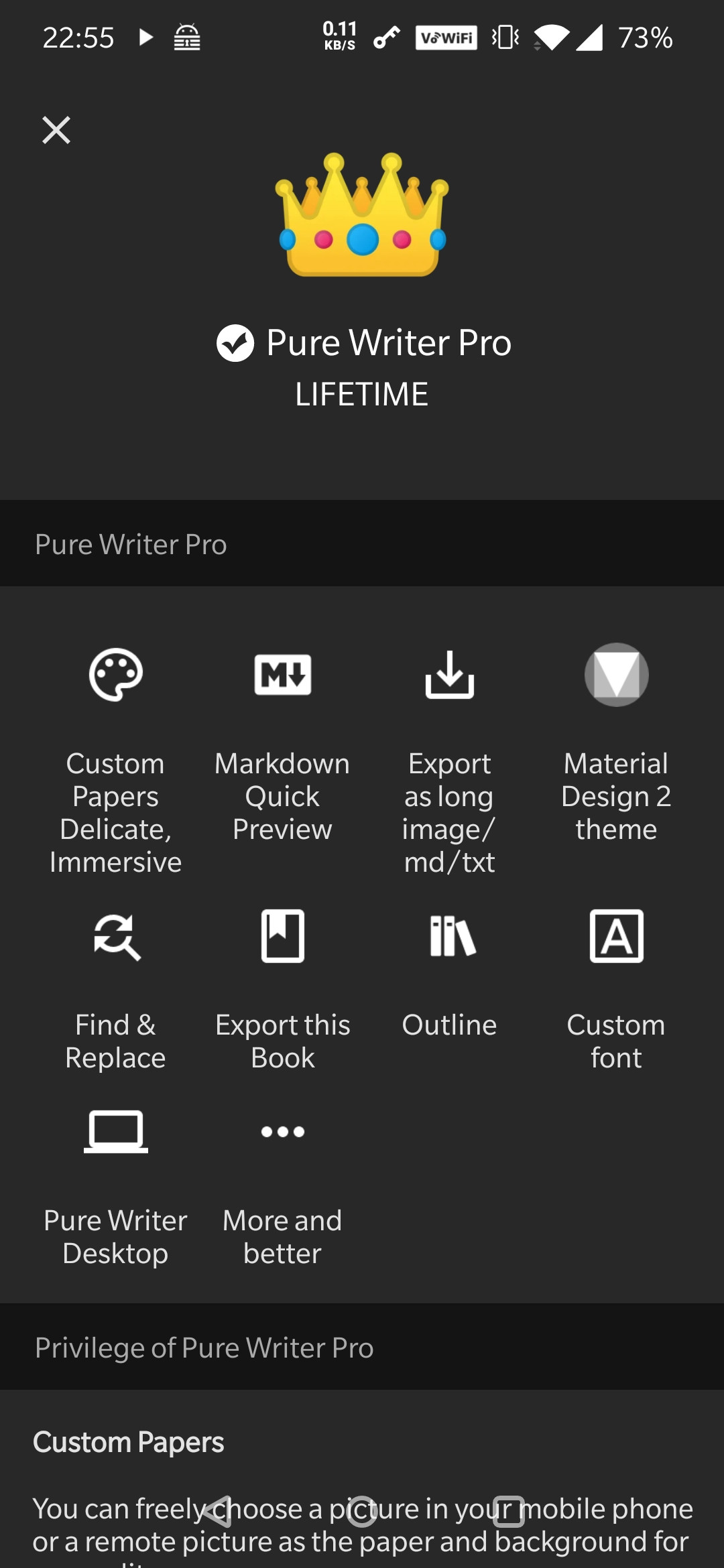This screenshot has height=1568, width=724.
Task: Open the Outline books icon
Action: tap(449, 936)
